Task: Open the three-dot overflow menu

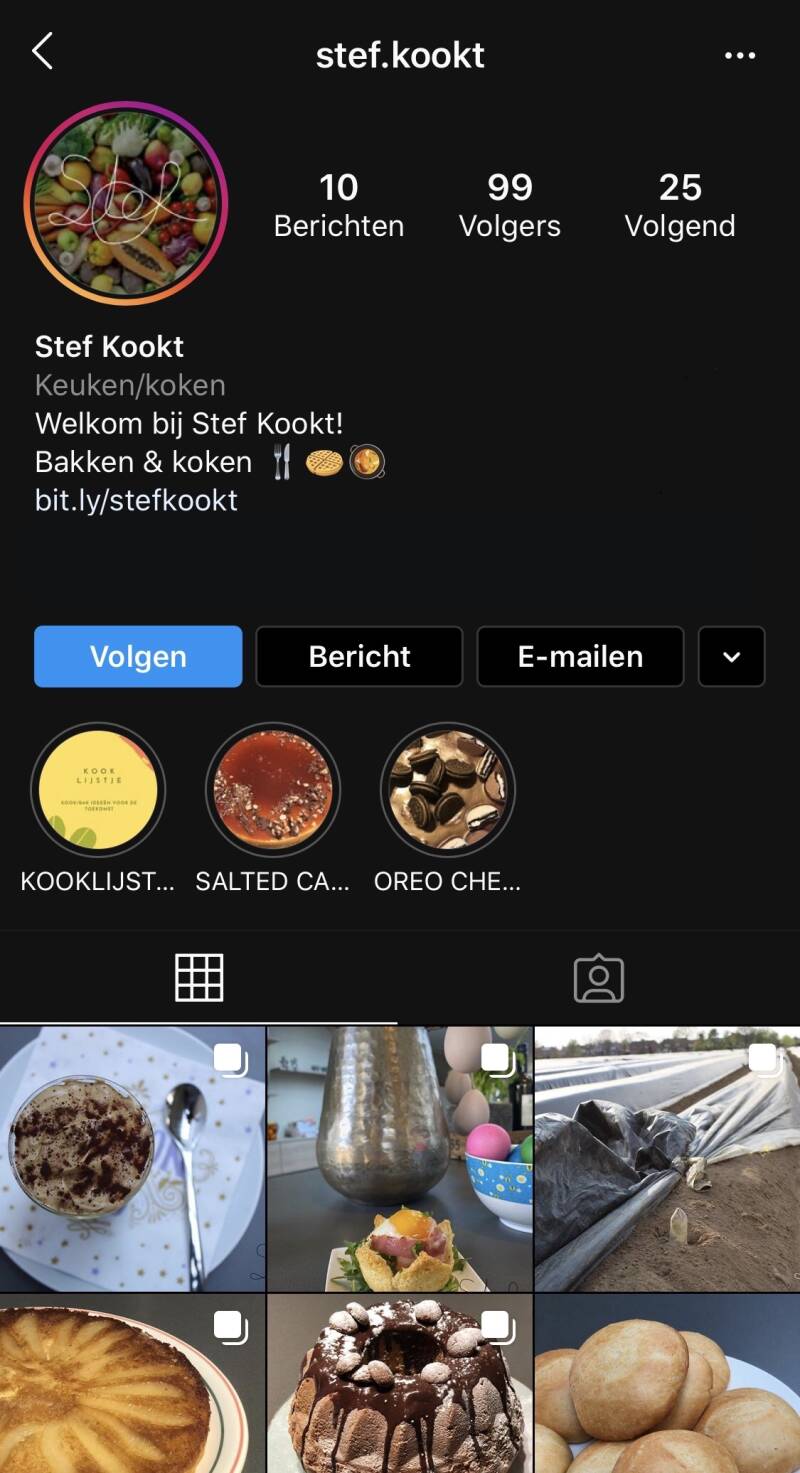Action: (740, 55)
